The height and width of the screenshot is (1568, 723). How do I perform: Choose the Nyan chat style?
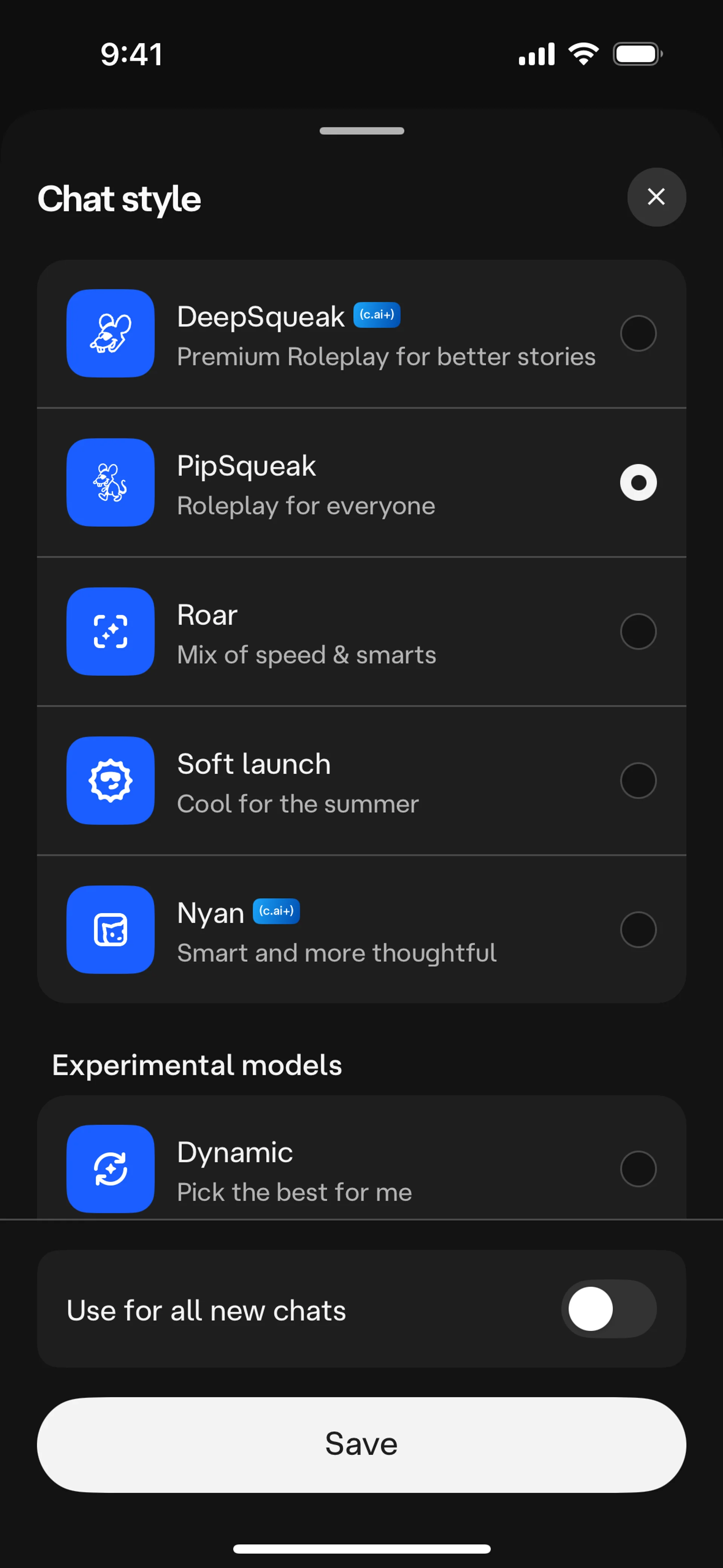(x=638, y=929)
